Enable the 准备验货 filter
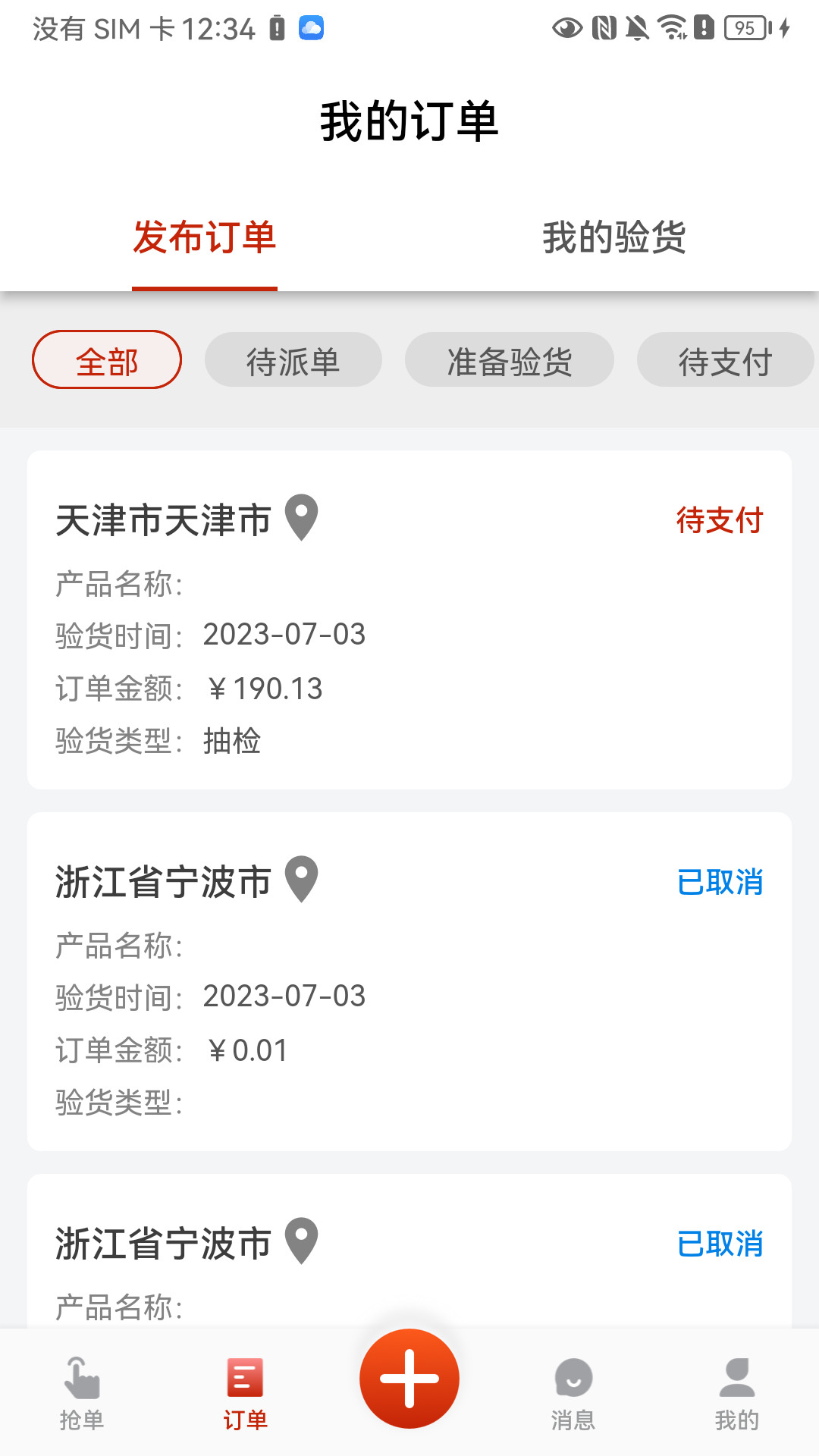The image size is (819, 1456). (x=510, y=360)
